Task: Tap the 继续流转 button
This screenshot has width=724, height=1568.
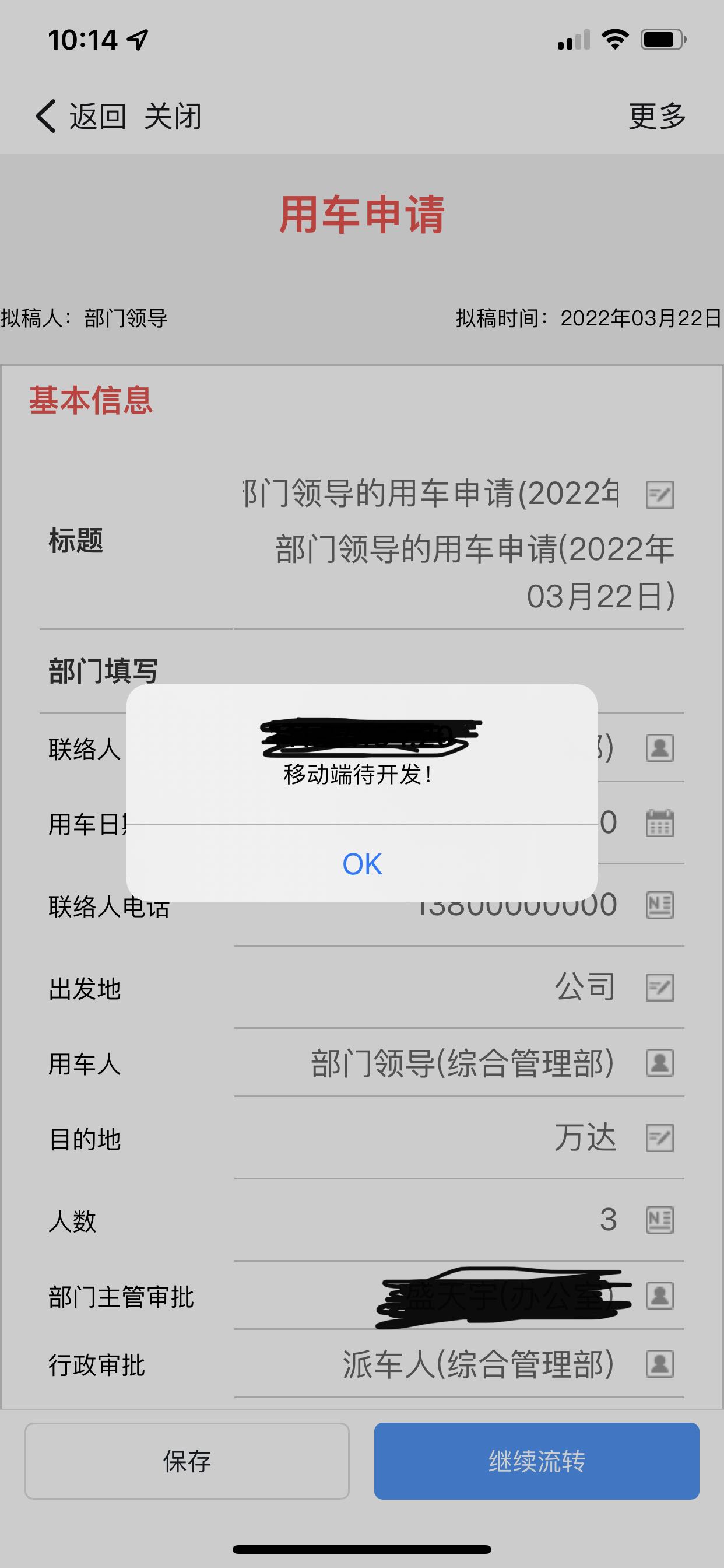Action: pos(536,1461)
